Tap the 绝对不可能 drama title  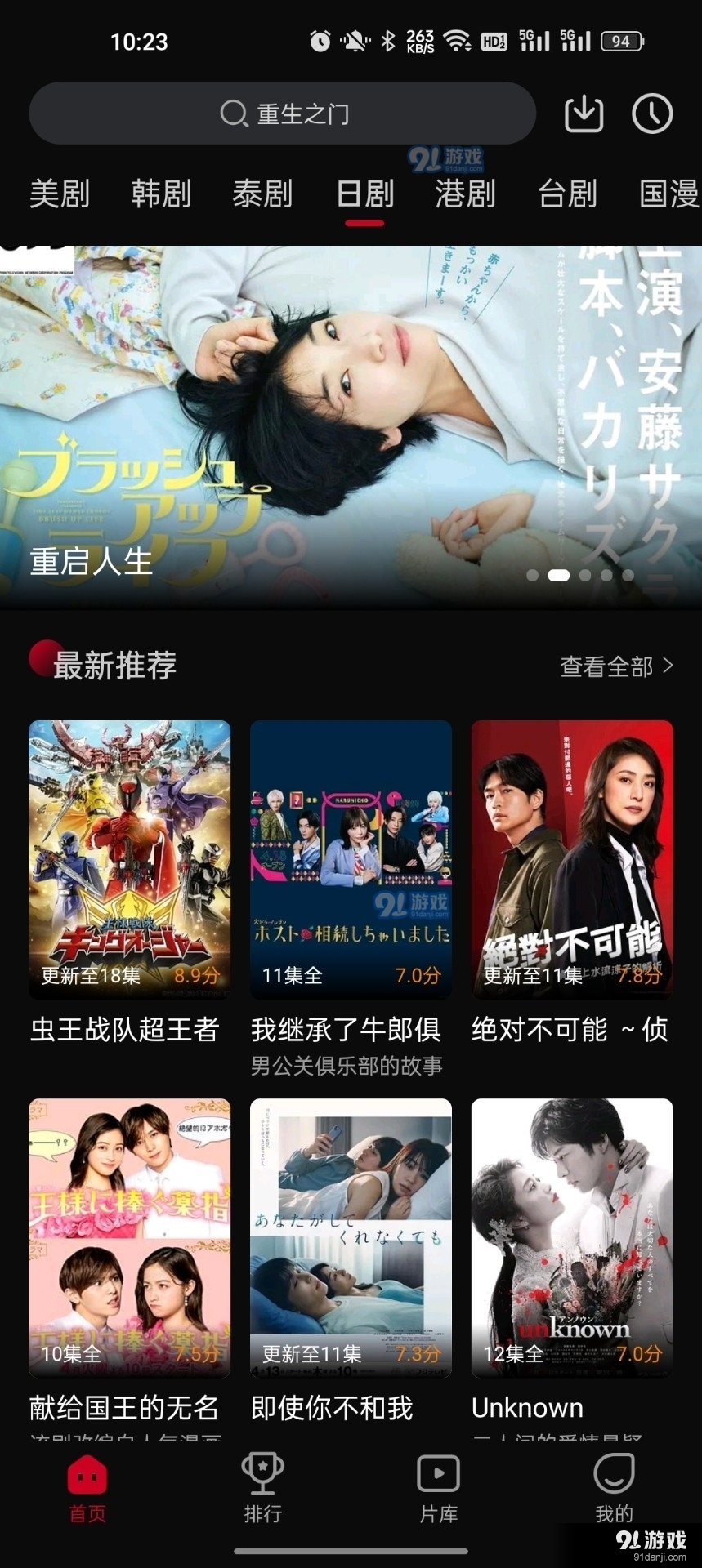pos(570,1031)
